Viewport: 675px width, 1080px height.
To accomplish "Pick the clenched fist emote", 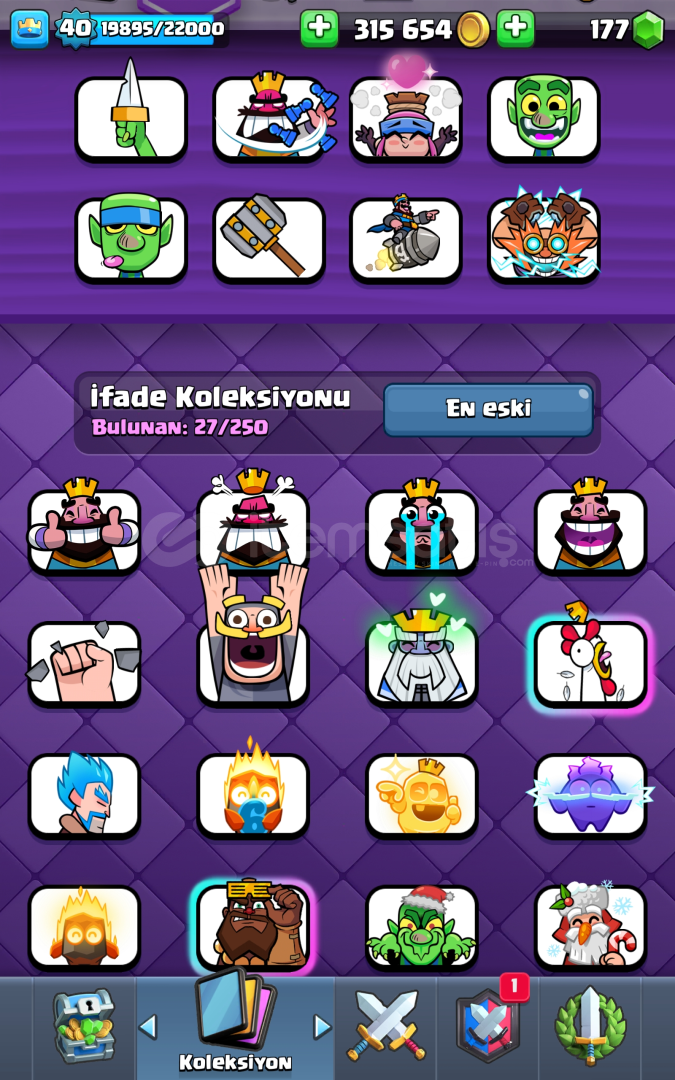I will [x=84, y=663].
